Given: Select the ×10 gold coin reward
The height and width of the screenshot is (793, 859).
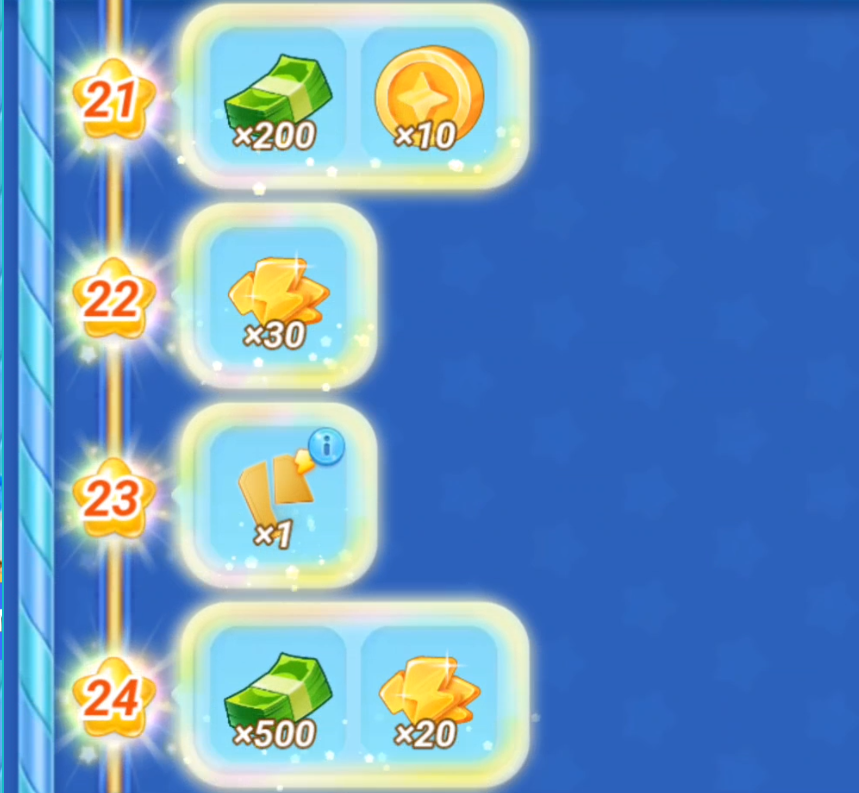Looking at the screenshot, I should click(428, 97).
